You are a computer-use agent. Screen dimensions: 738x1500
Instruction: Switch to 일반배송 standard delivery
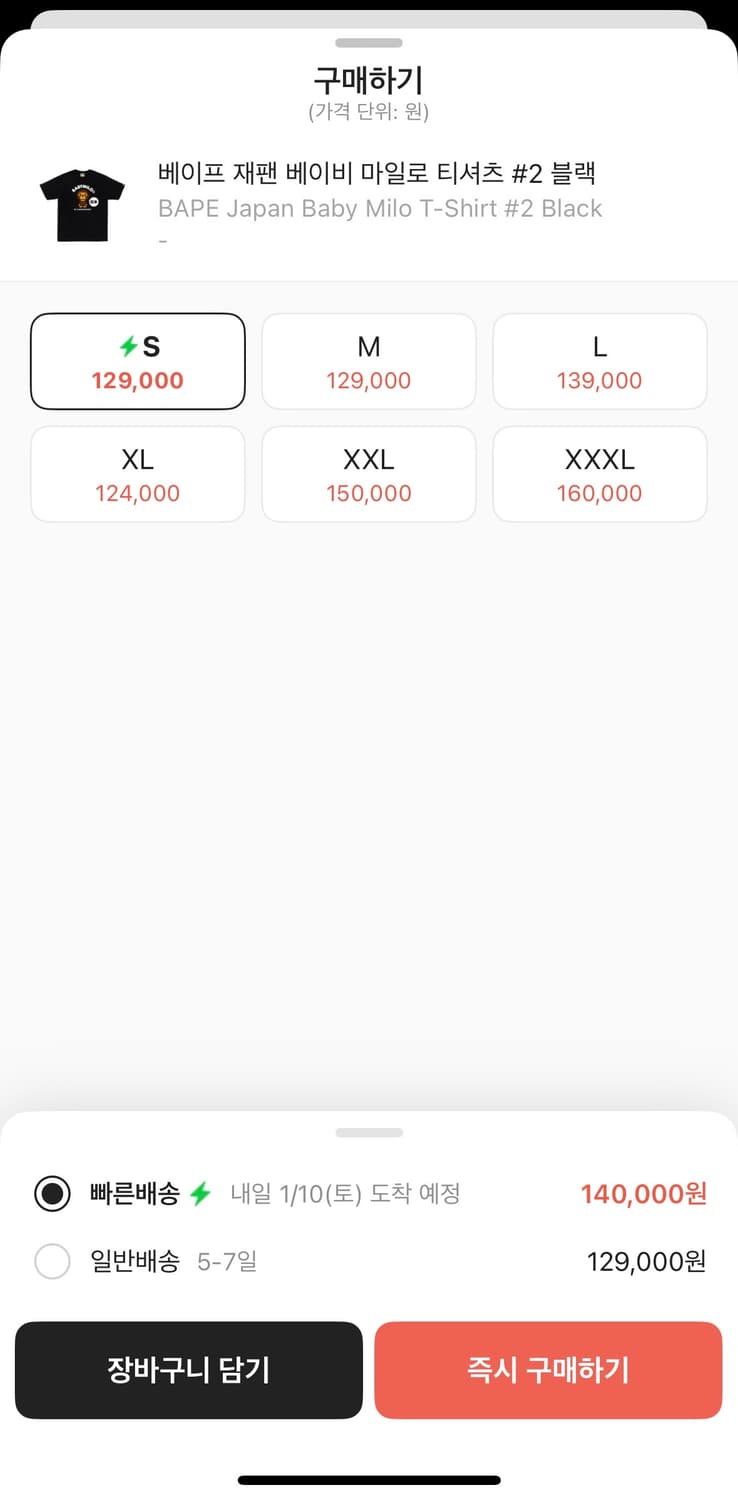[52, 1261]
